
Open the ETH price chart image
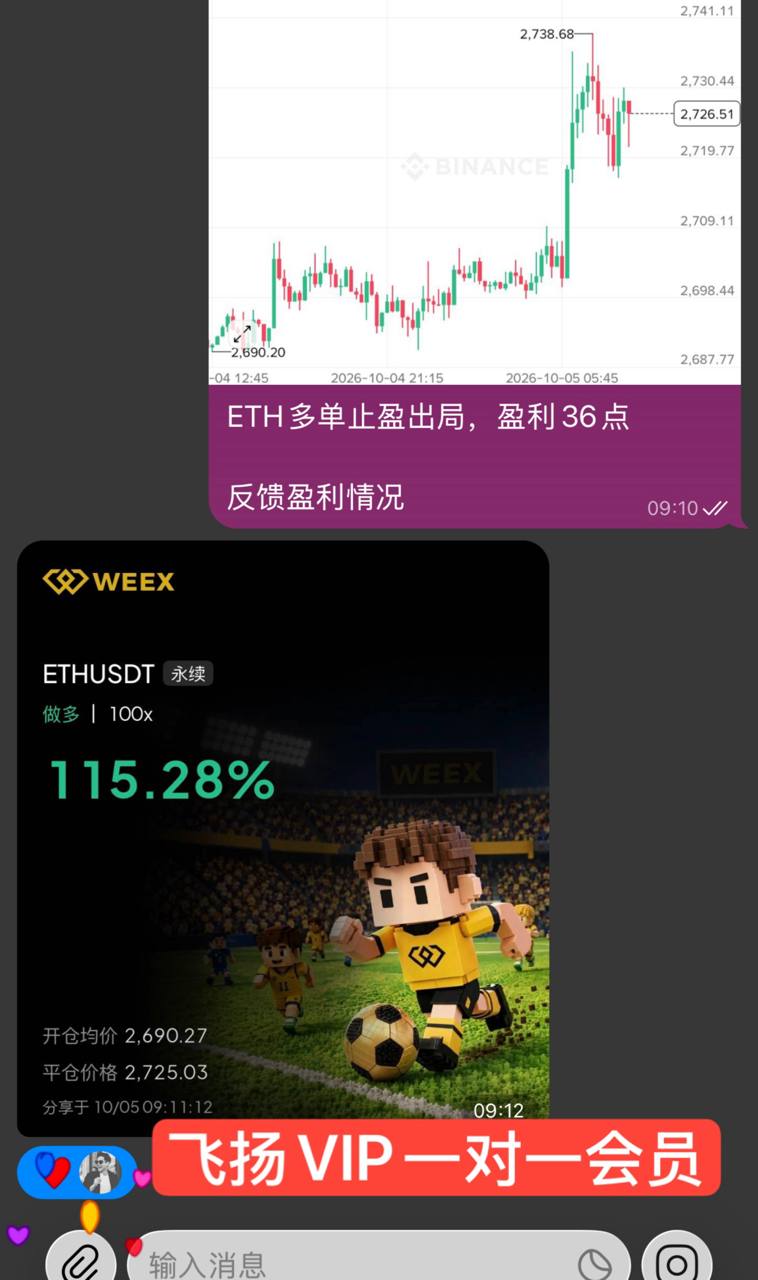point(475,192)
